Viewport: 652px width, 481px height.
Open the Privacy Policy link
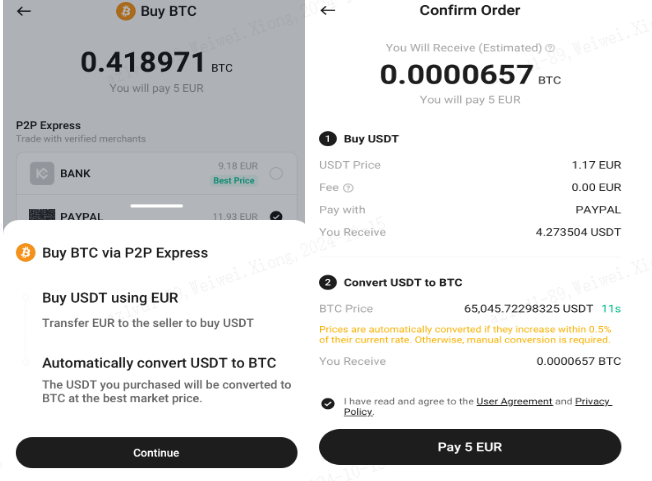coord(592,401)
